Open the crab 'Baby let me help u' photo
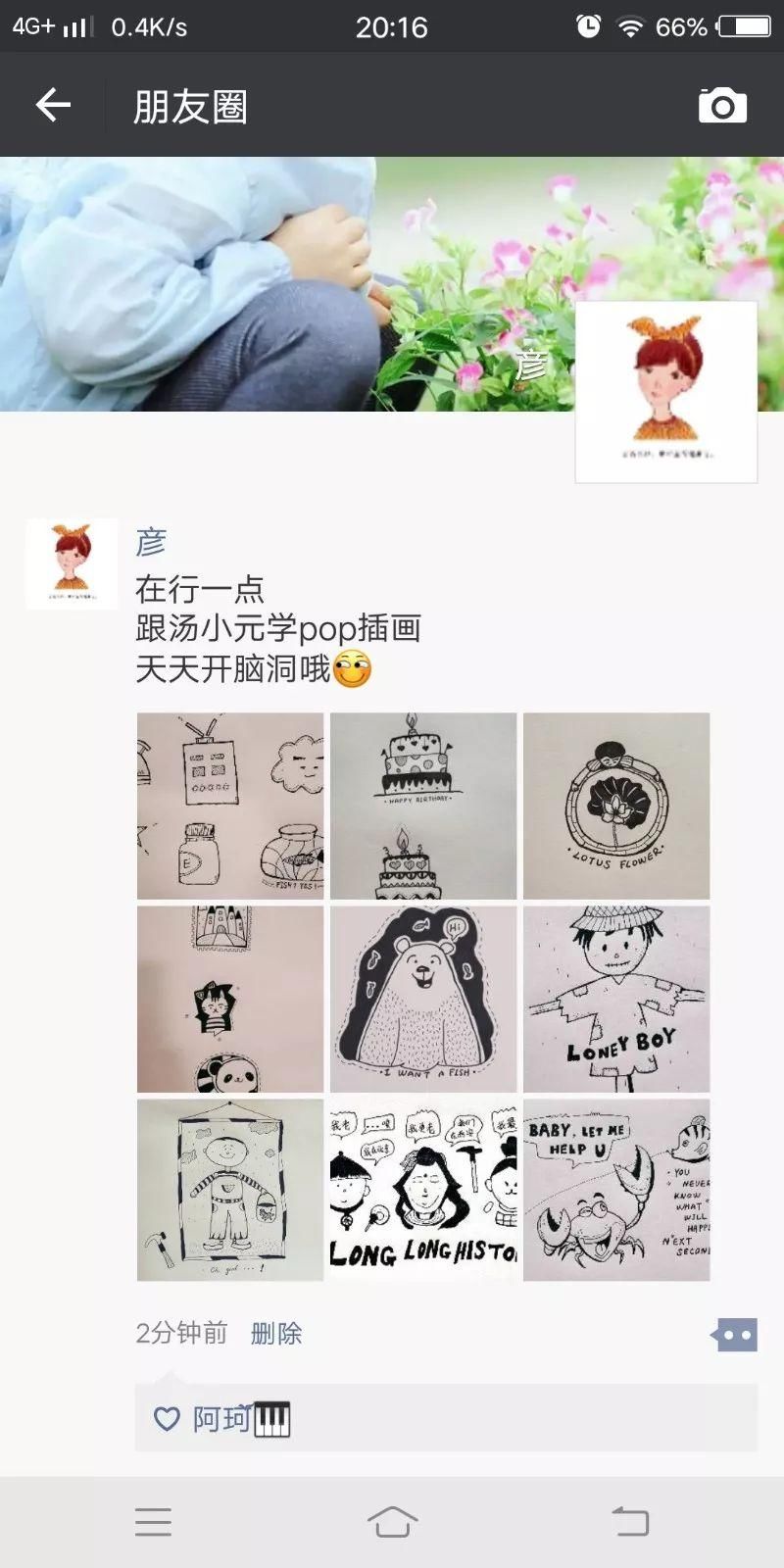Image resolution: width=784 pixels, height=1568 pixels. pos(616,1190)
